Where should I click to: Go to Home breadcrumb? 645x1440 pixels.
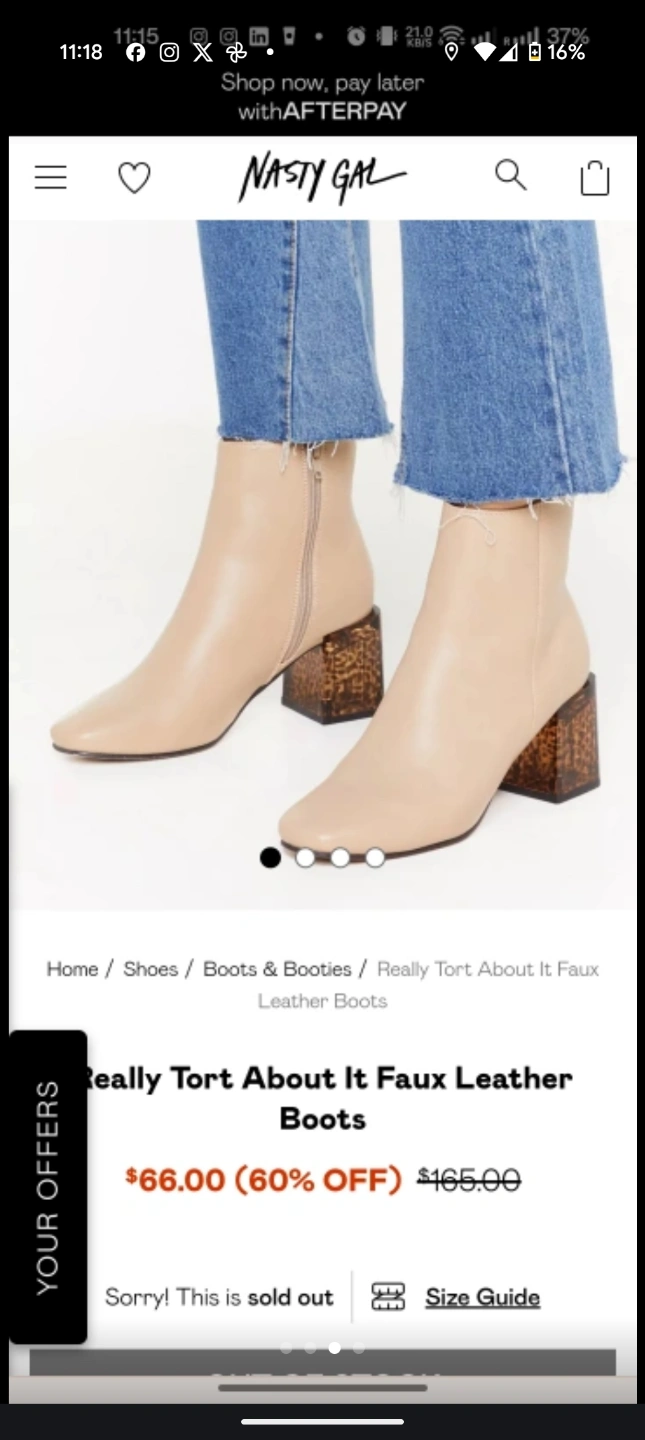click(72, 969)
